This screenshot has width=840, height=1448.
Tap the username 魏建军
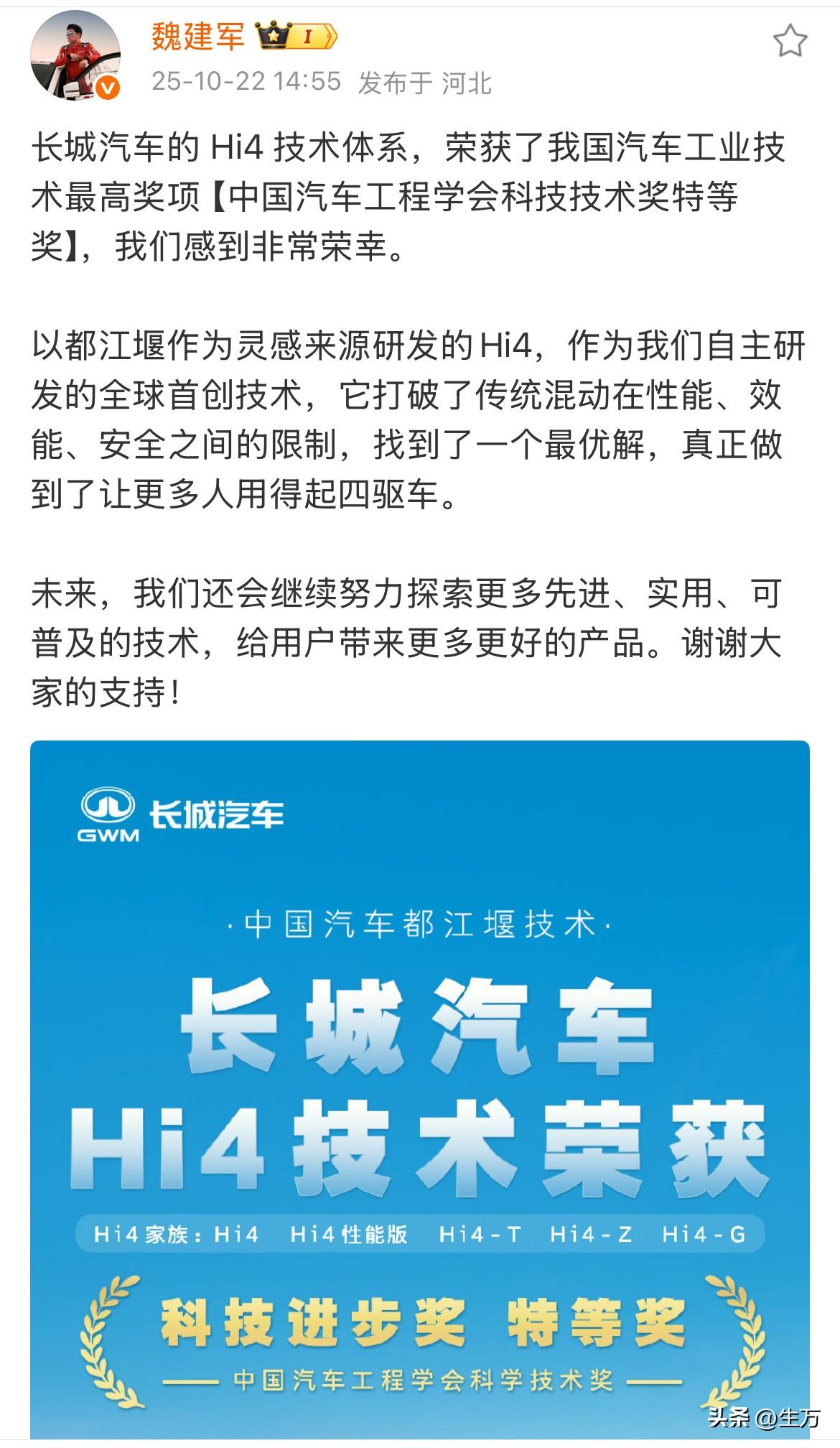coord(198,35)
